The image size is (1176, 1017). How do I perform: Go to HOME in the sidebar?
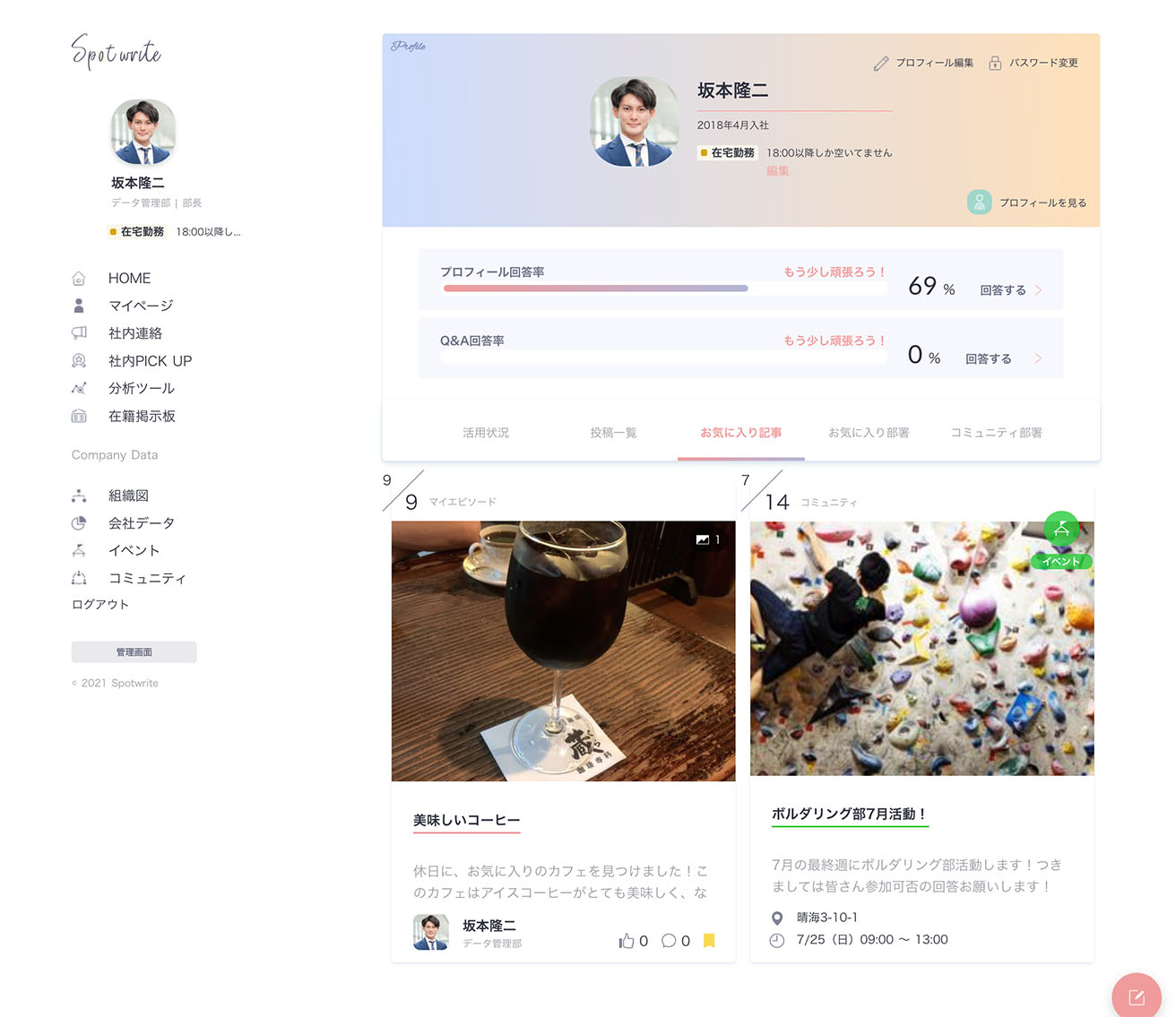[129, 279]
